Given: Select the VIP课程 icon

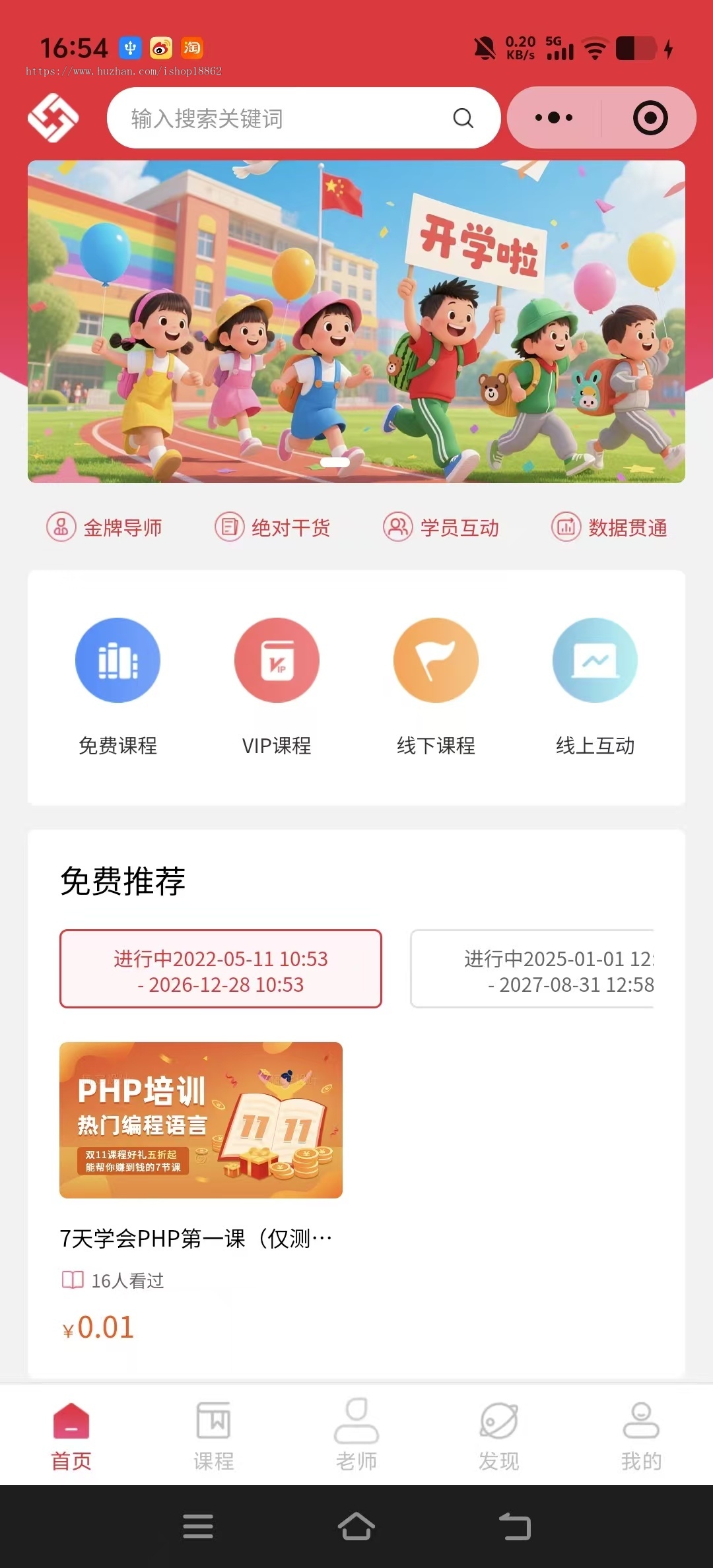Looking at the screenshot, I should pyautogui.click(x=277, y=660).
